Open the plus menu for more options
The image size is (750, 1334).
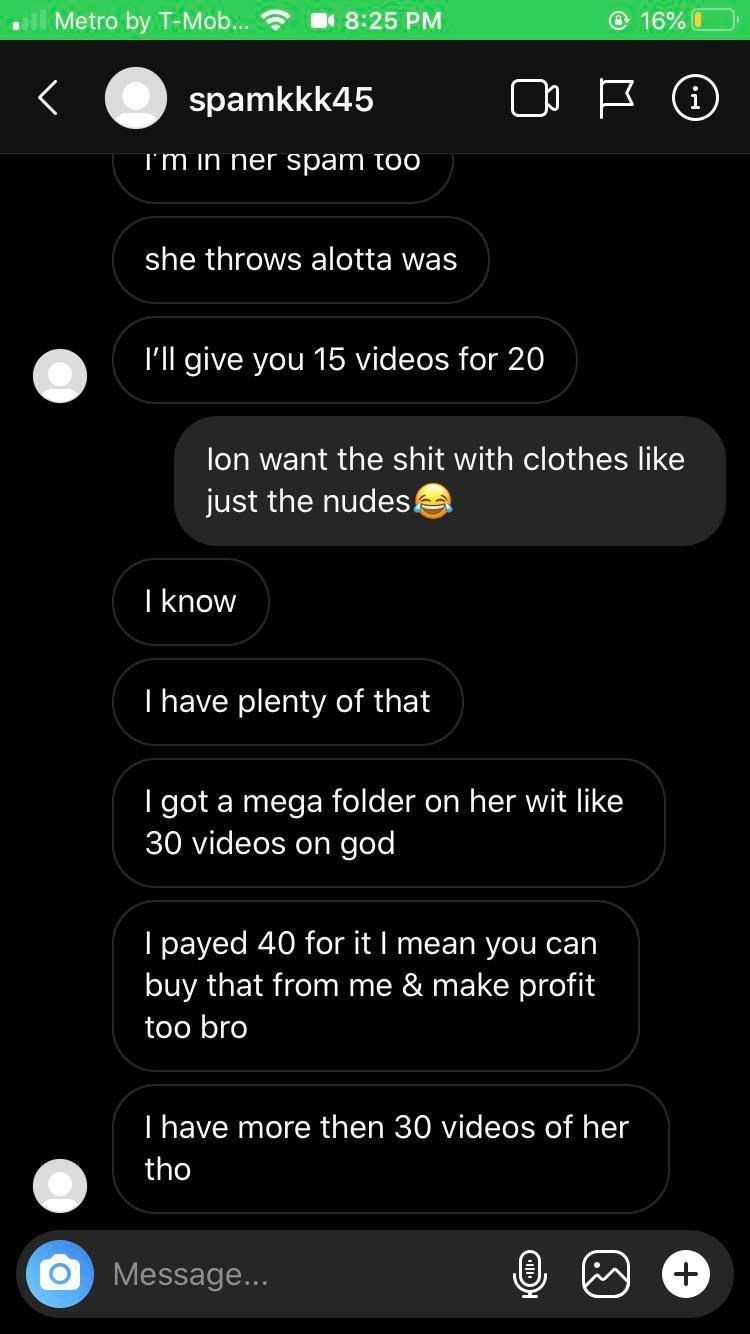[x=686, y=1273]
